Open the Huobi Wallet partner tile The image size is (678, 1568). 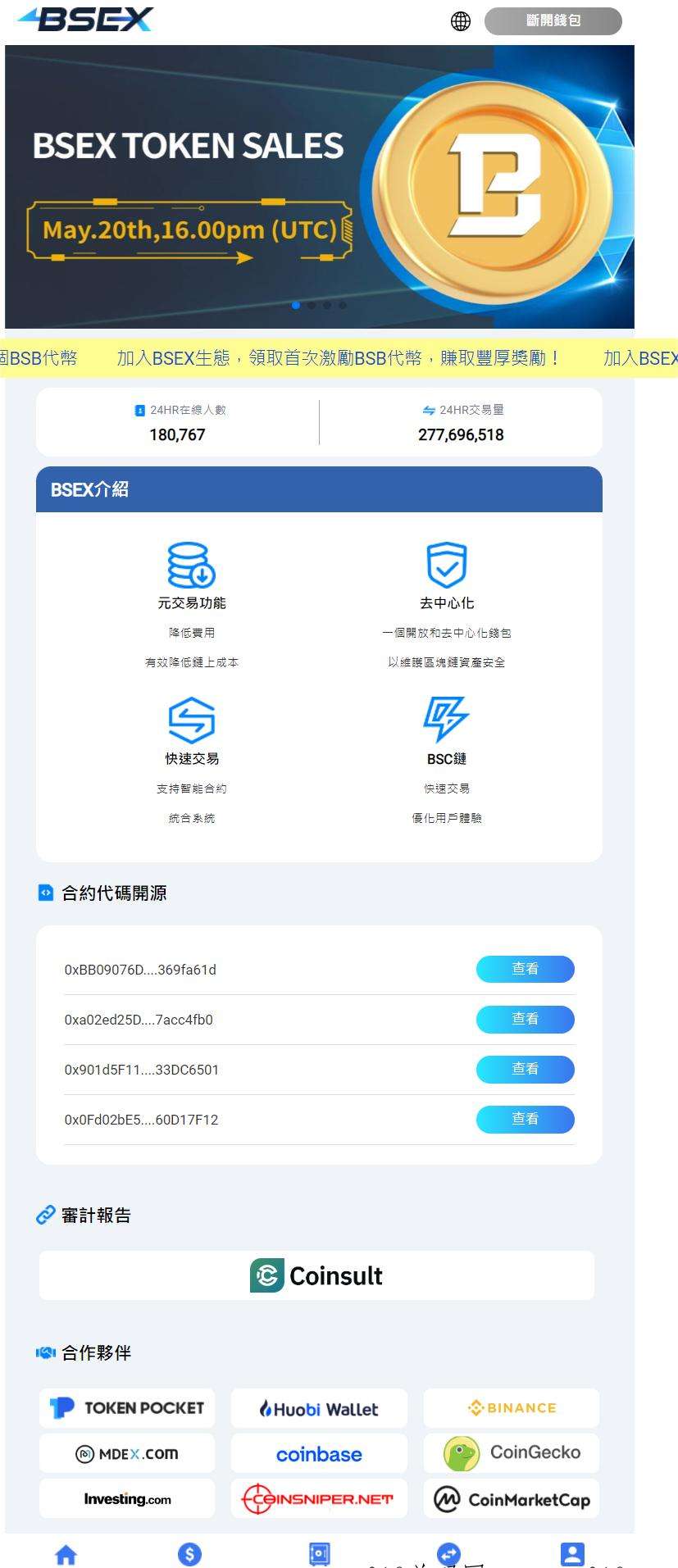pyautogui.click(x=319, y=1409)
